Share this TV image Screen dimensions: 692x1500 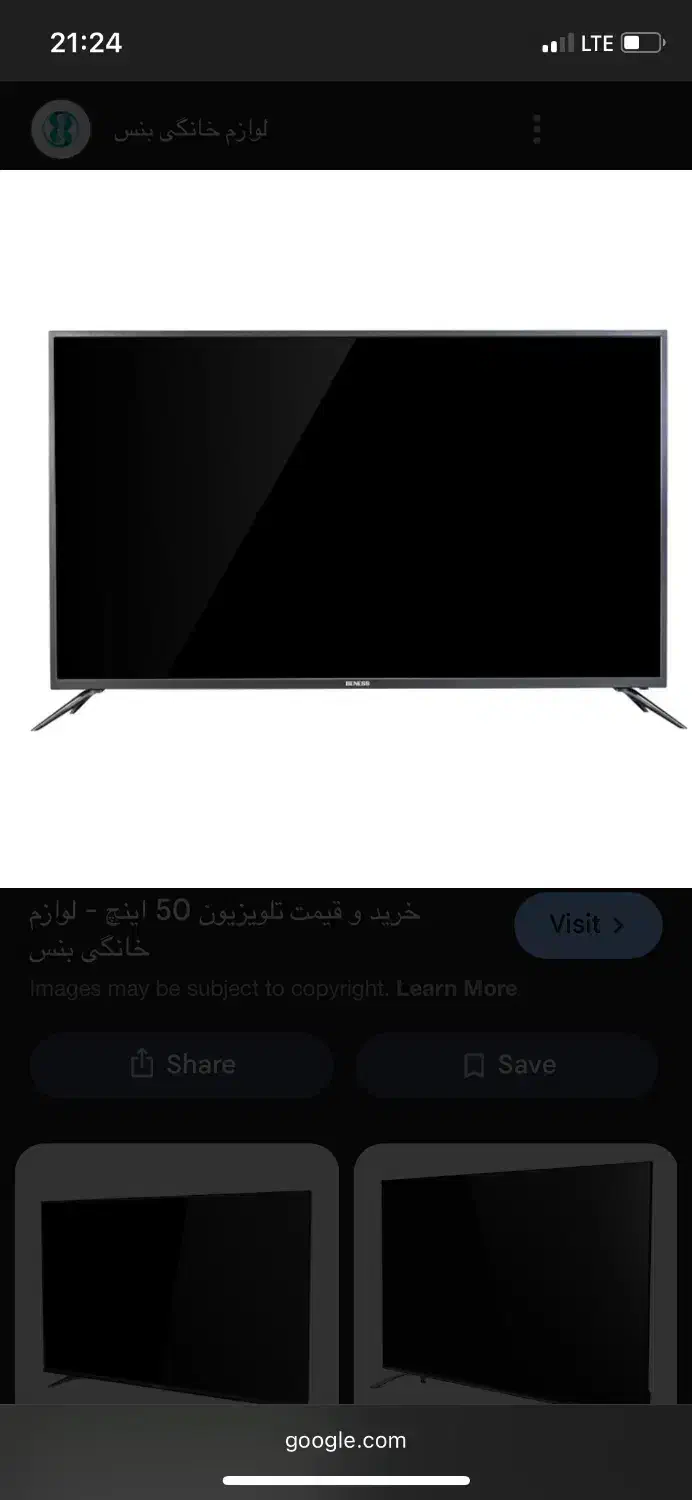pos(182,1065)
